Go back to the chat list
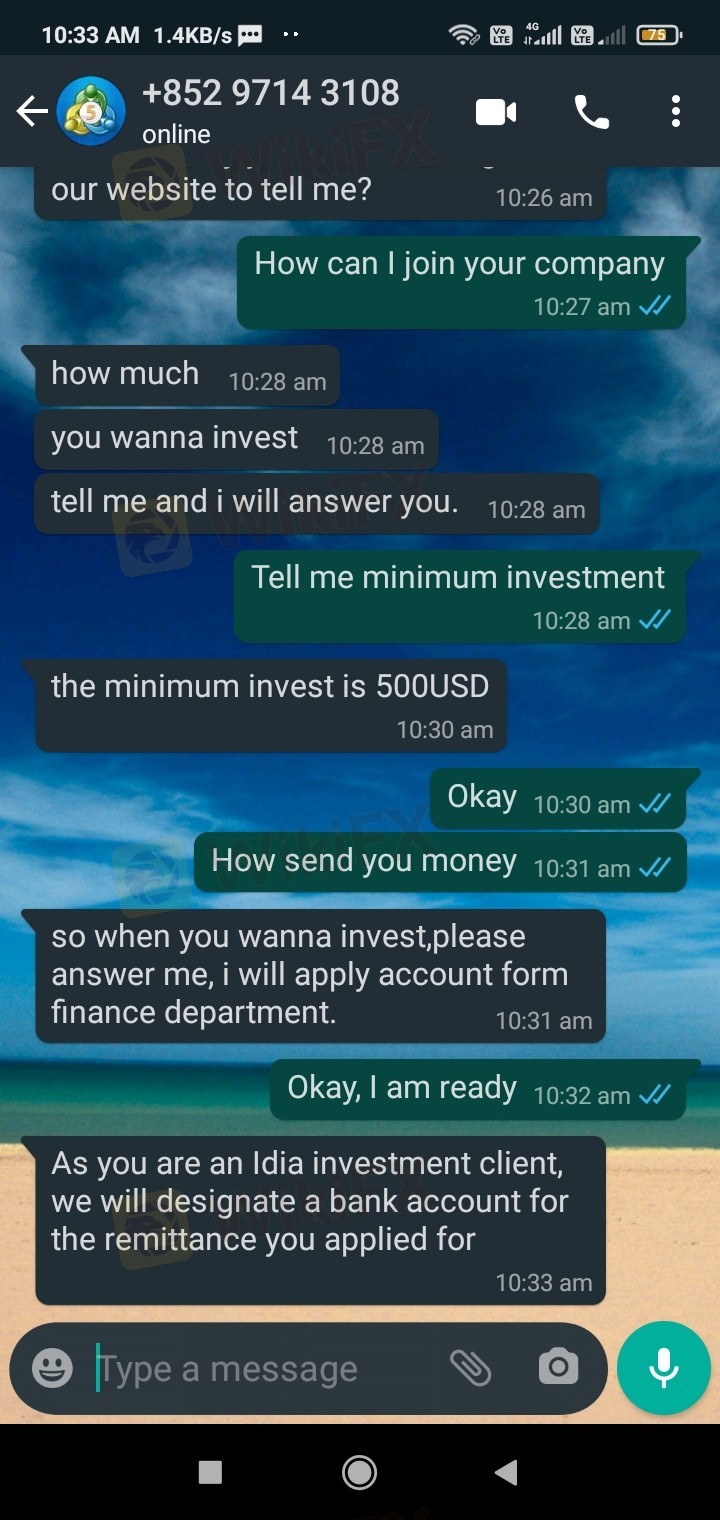The width and height of the screenshot is (720, 1520). pyautogui.click(x=32, y=111)
